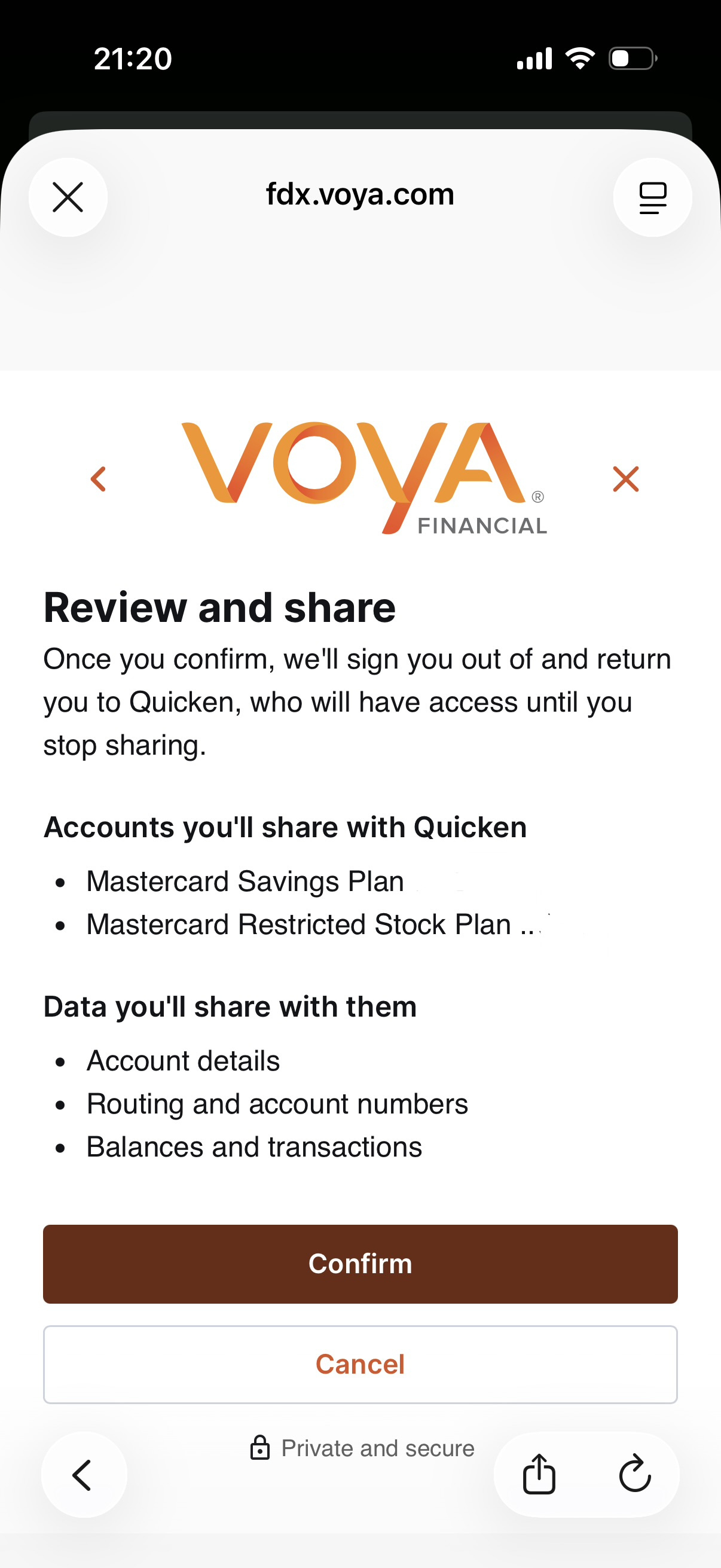Go back using the orange chevron
The height and width of the screenshot is (1568, 721).
pyautogui.click(x=98, y=479)
